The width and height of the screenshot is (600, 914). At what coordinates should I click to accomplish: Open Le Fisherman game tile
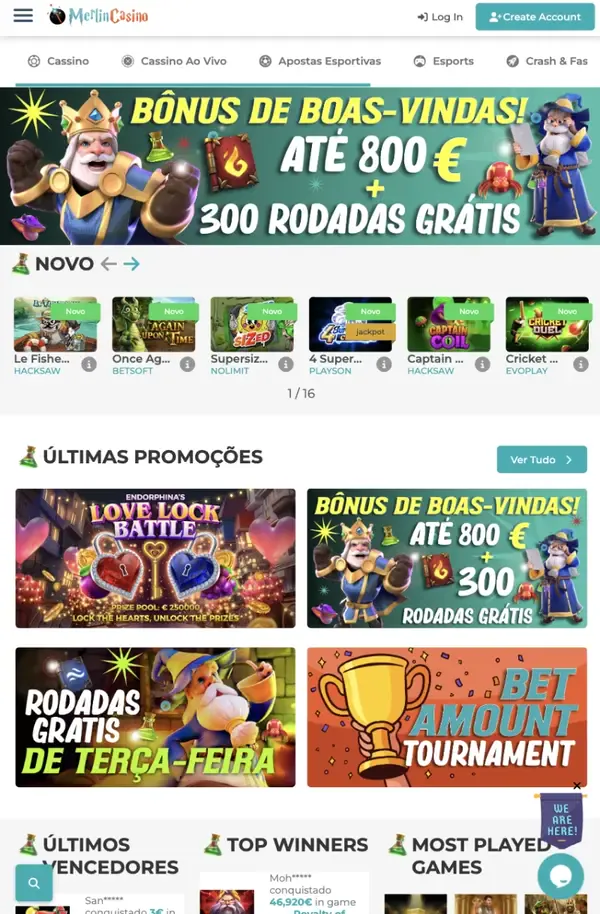[55, 325]
